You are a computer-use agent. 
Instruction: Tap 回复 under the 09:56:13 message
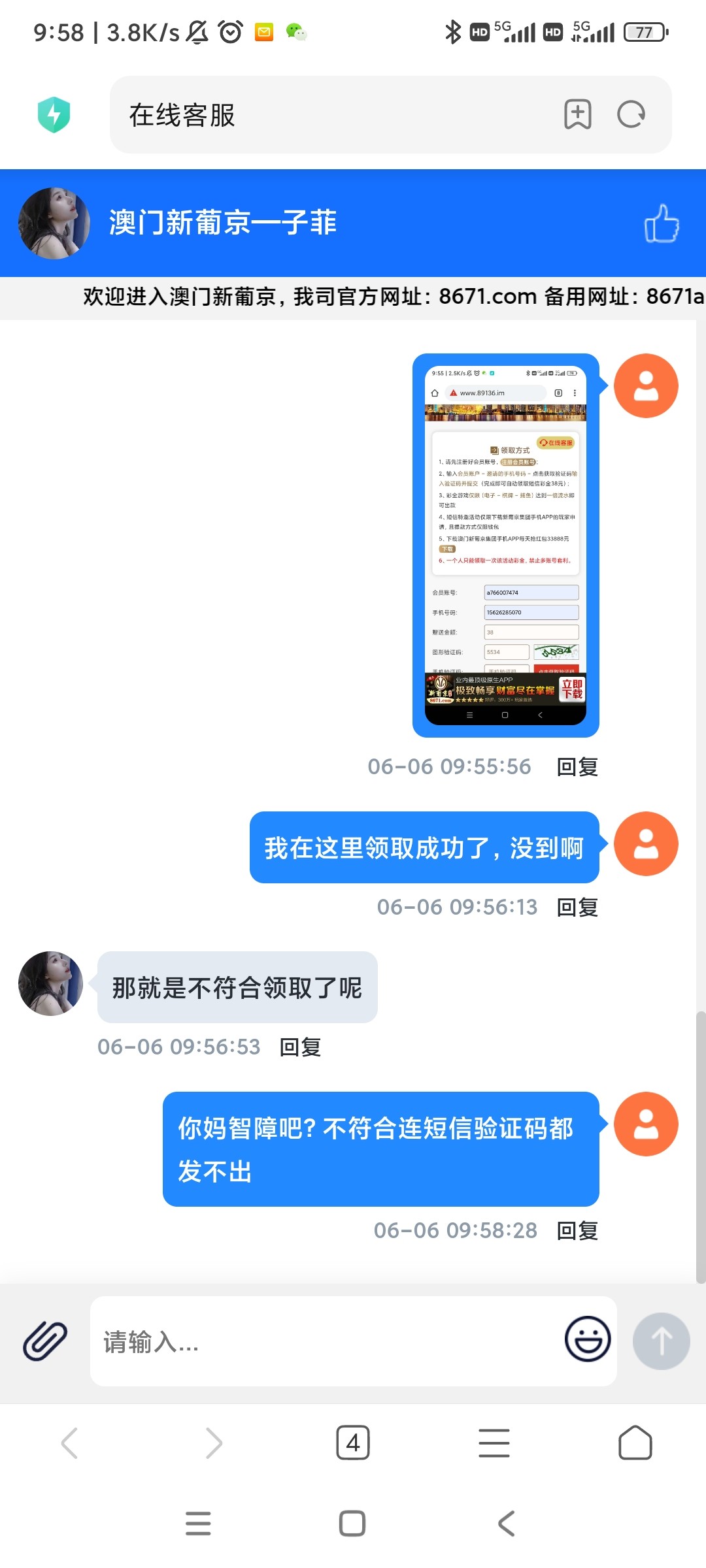[x=577, y=907]
